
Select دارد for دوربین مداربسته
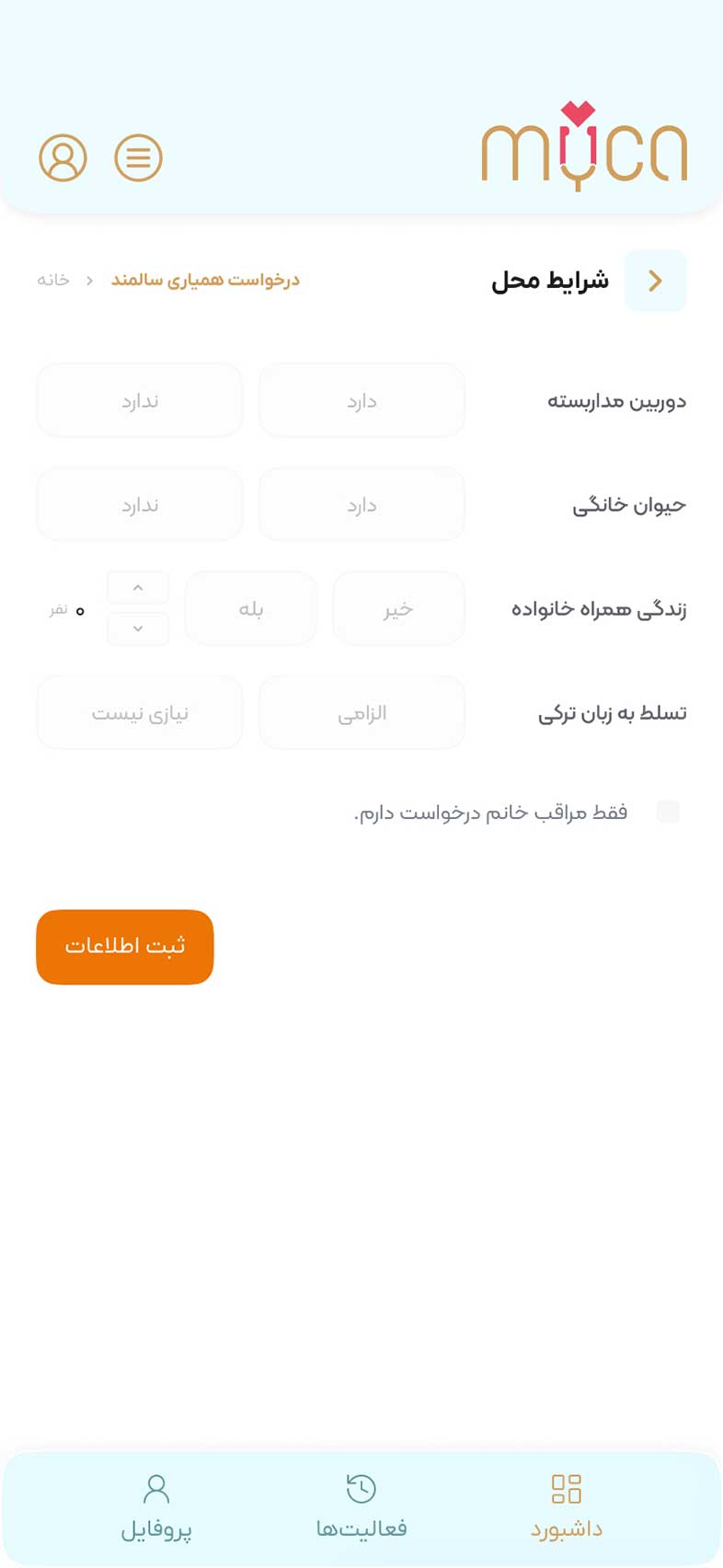coord(361,400)
